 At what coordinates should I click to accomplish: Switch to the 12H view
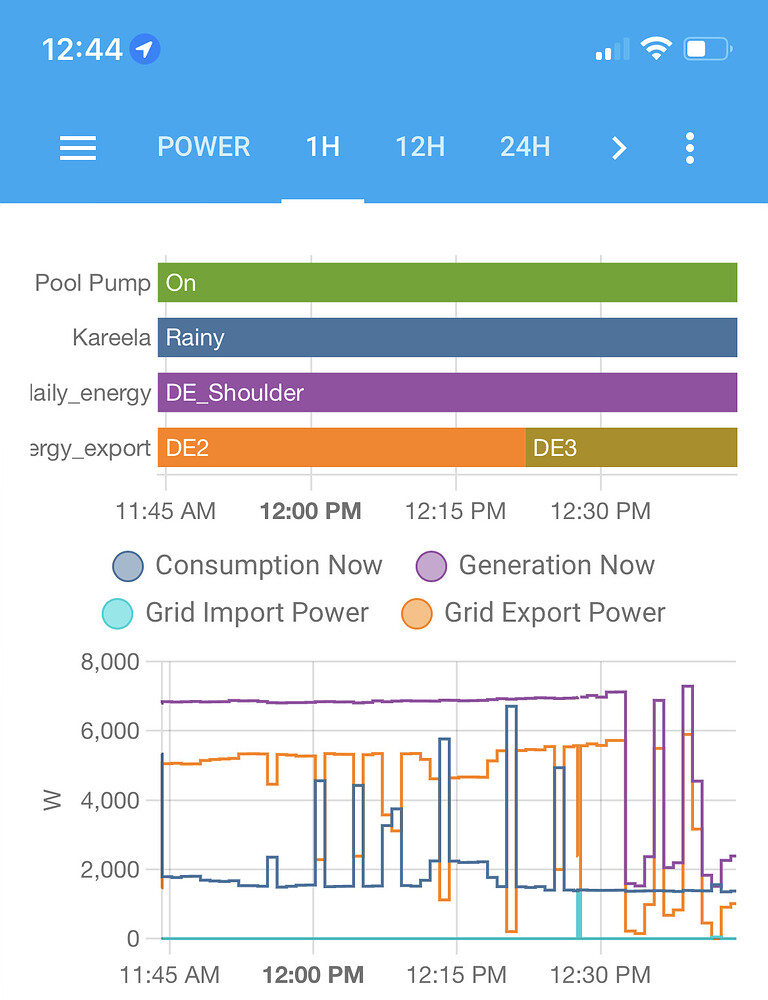(x=419, y=147)
